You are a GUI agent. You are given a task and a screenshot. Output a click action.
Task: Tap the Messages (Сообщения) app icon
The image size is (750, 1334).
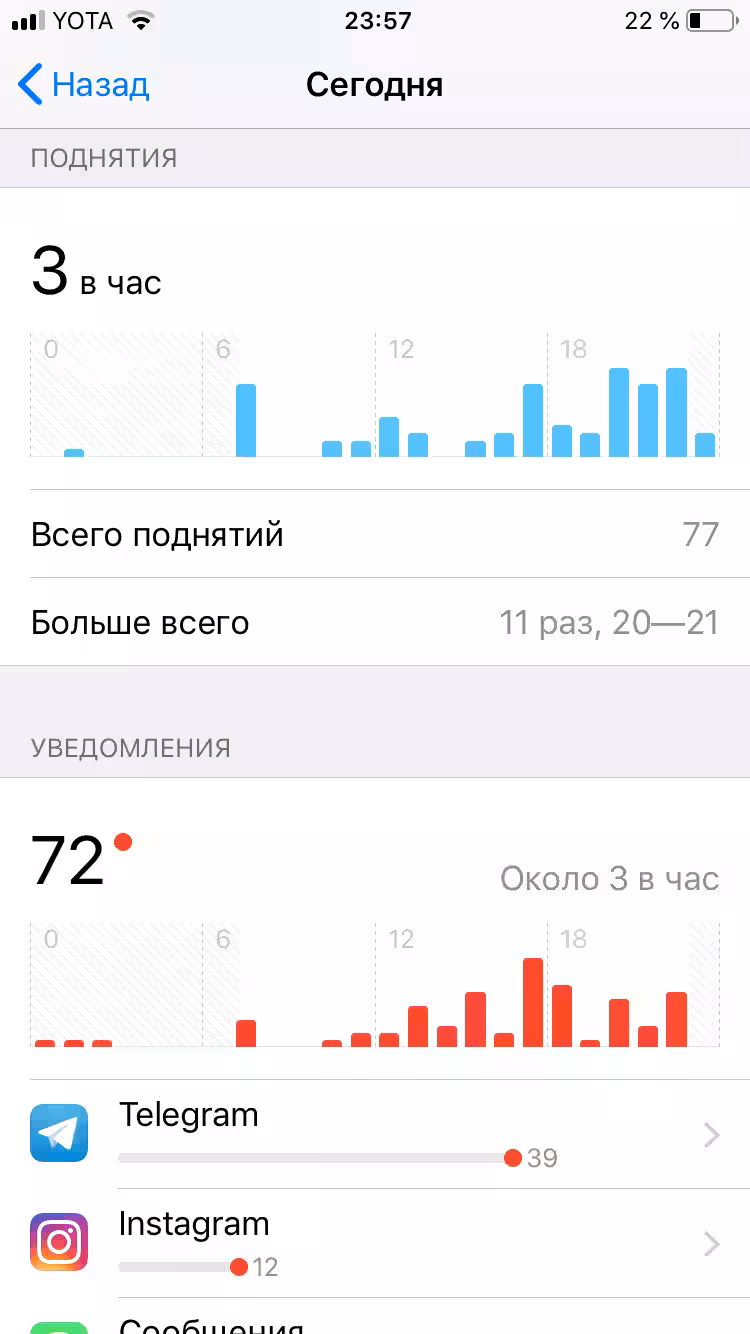(59, 1326)
